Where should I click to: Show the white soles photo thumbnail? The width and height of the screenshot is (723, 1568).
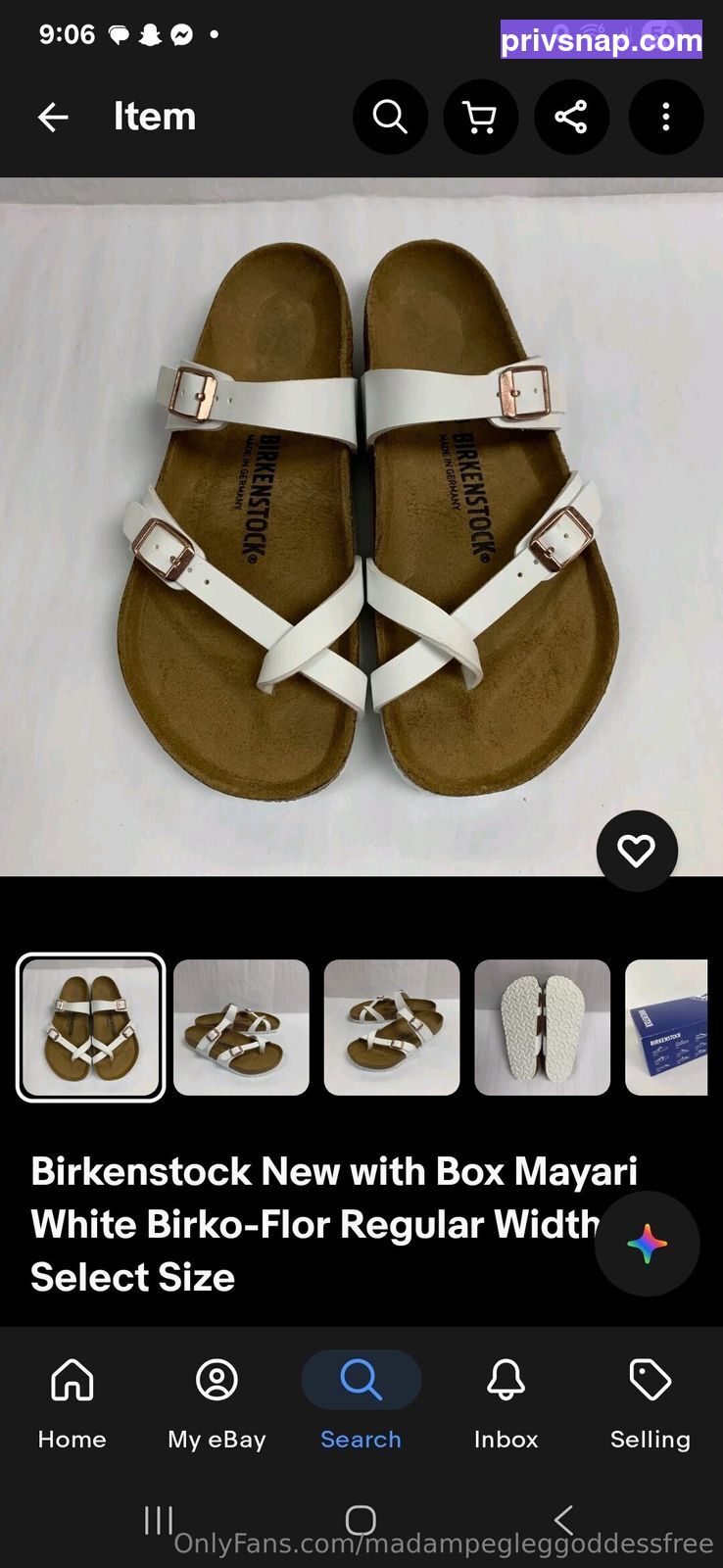(542, 1027)
